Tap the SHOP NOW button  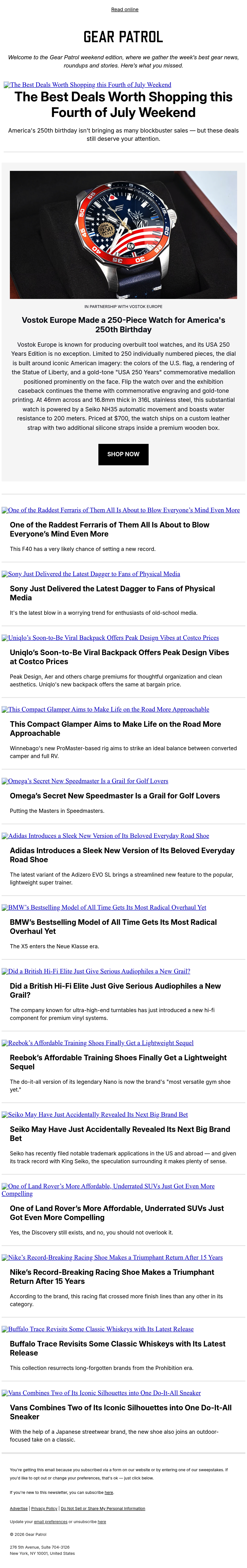[x=123, y=454]
